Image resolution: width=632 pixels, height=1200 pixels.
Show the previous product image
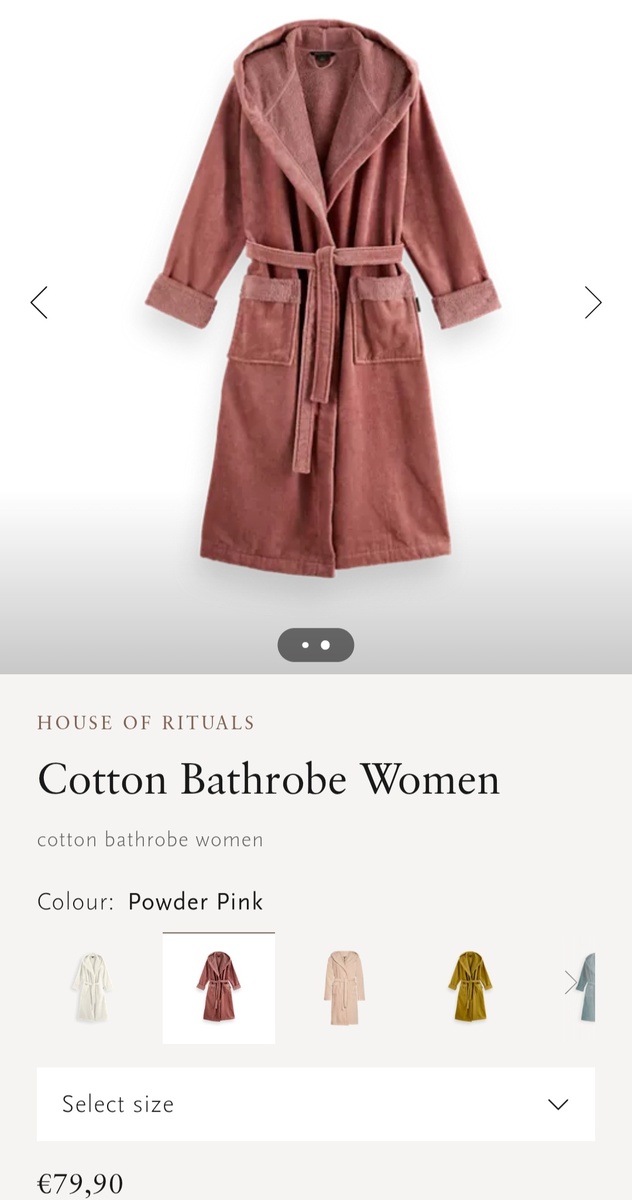point(39,302)
